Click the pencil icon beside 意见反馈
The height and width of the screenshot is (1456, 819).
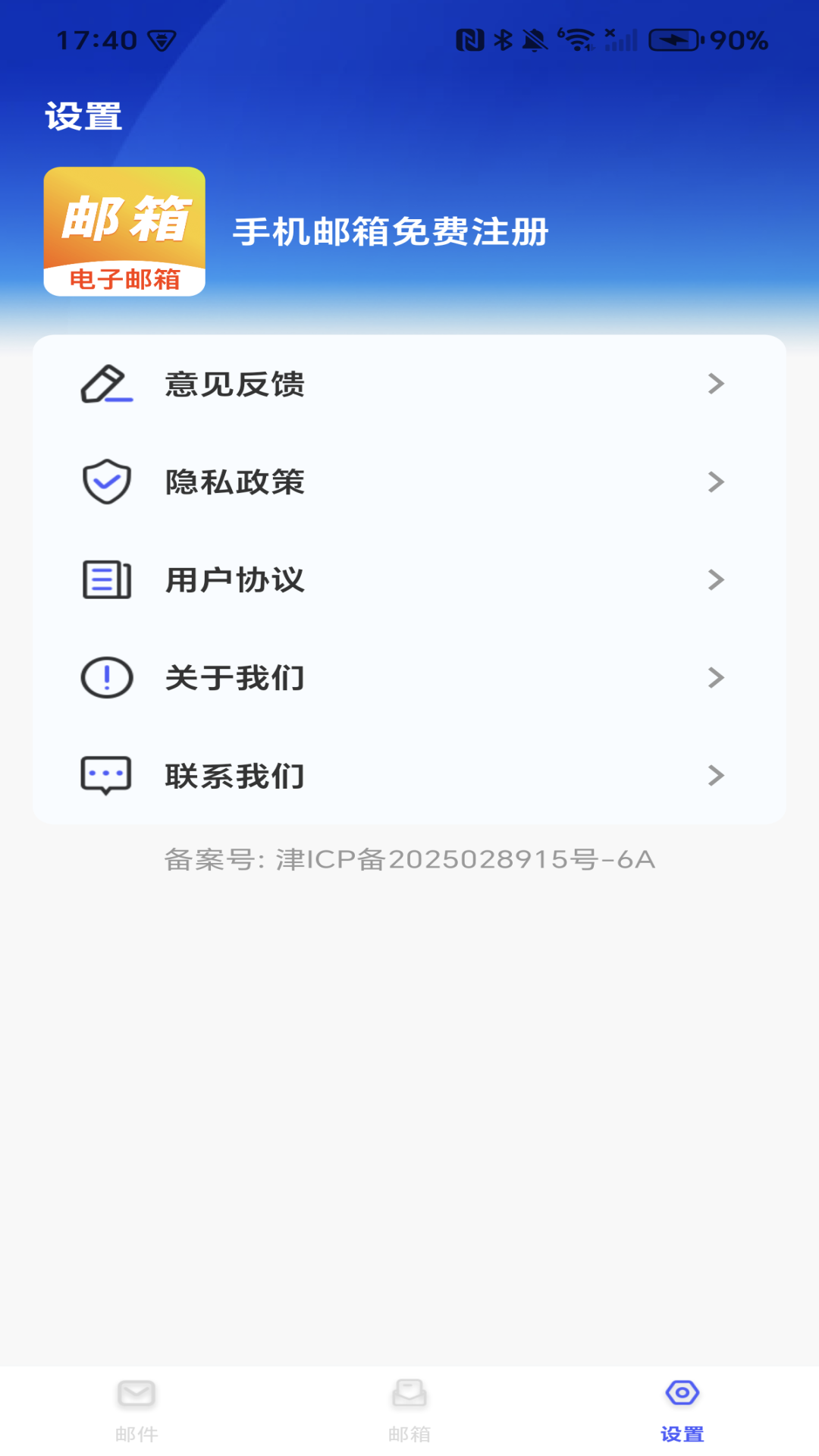point(105,384)
